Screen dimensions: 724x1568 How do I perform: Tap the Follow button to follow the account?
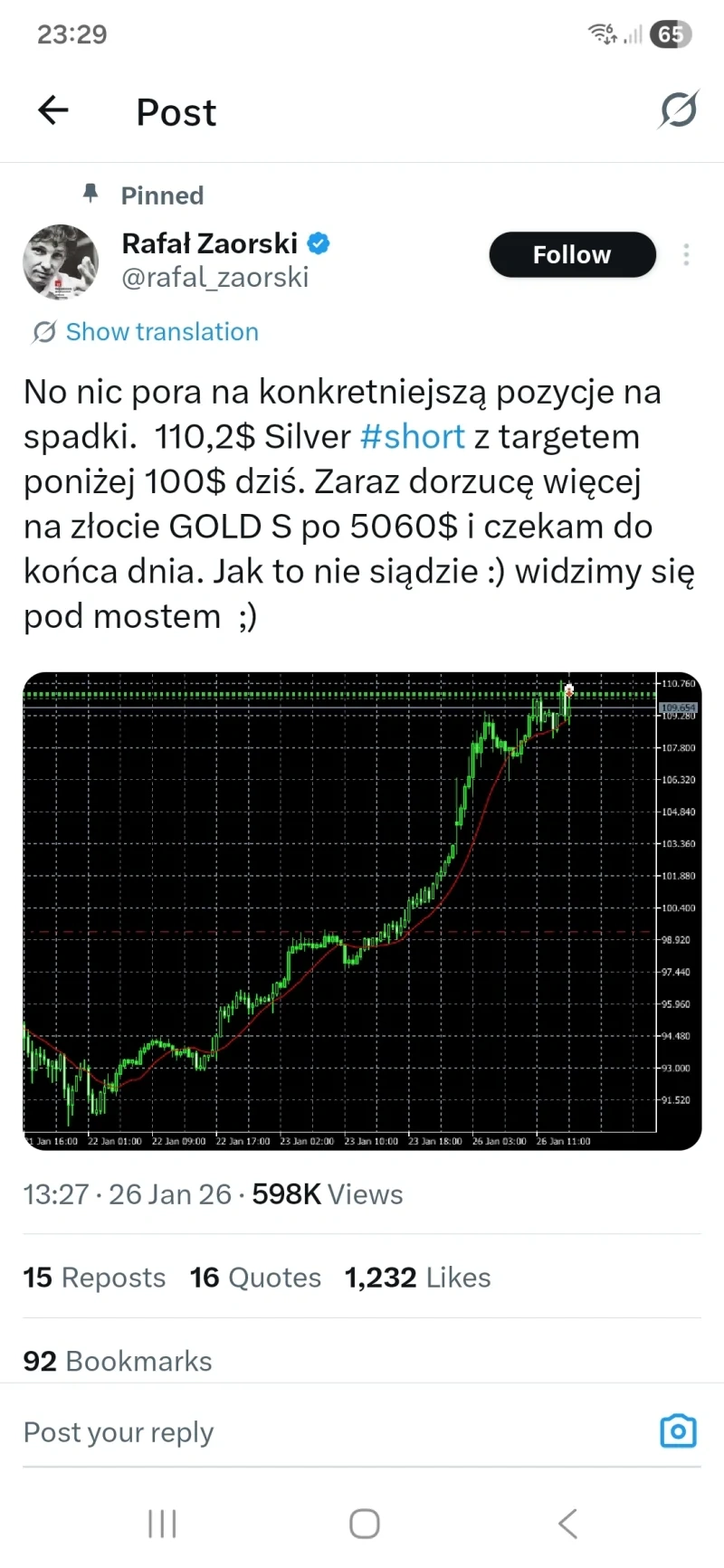[x=572, y=254]
